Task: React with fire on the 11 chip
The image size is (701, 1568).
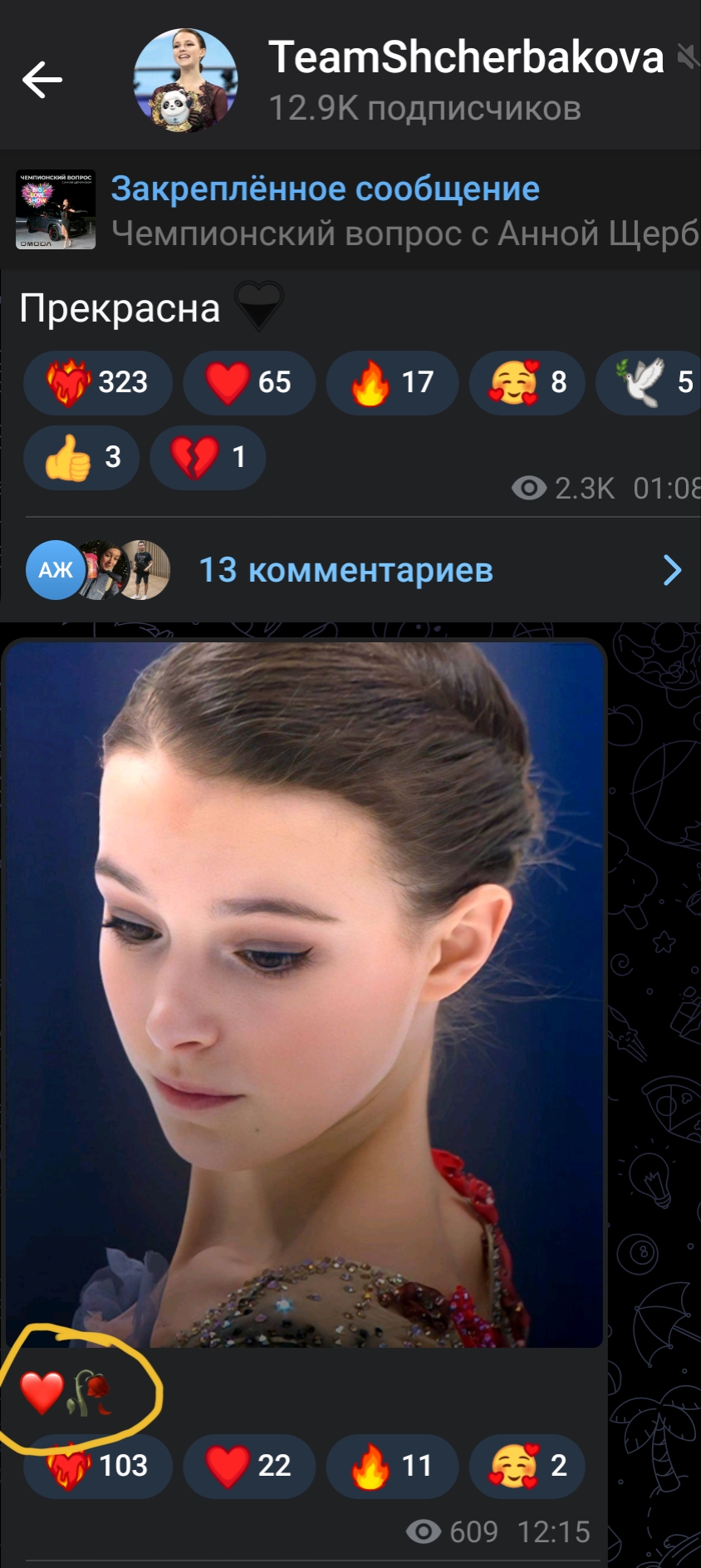Action: (392, 1465)
